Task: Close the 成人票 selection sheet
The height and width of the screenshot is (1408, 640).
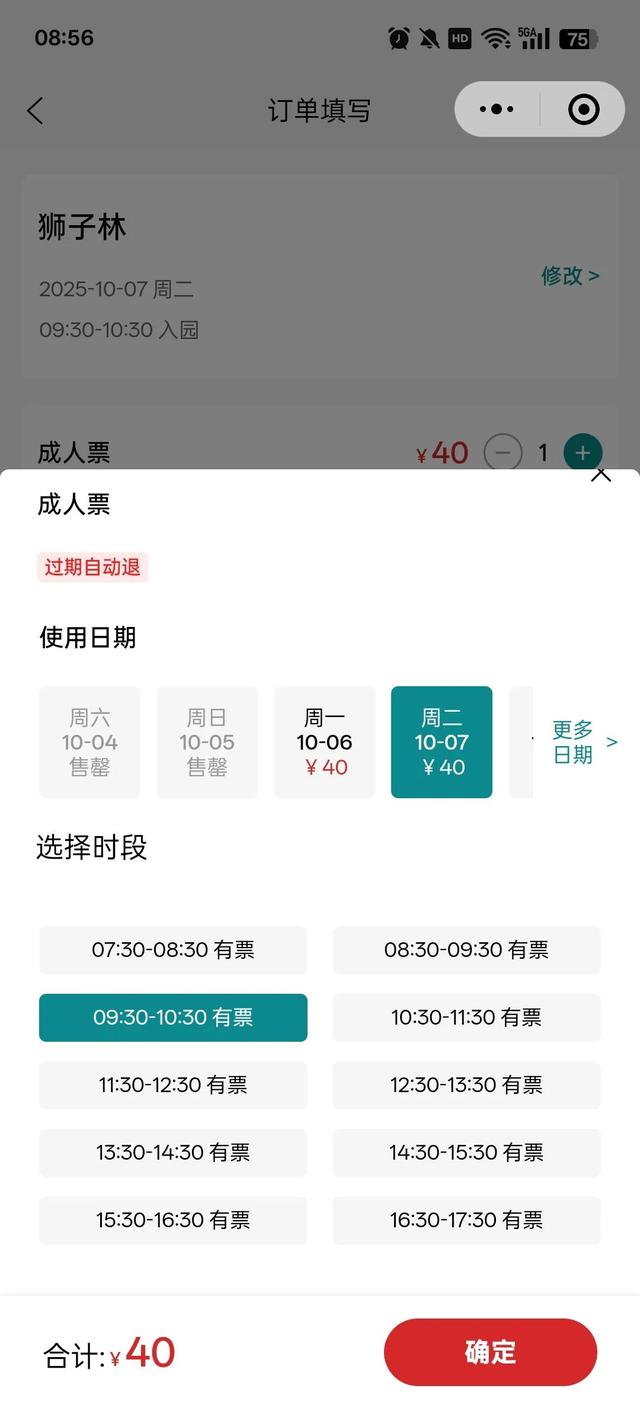Action: pos(600,477)
